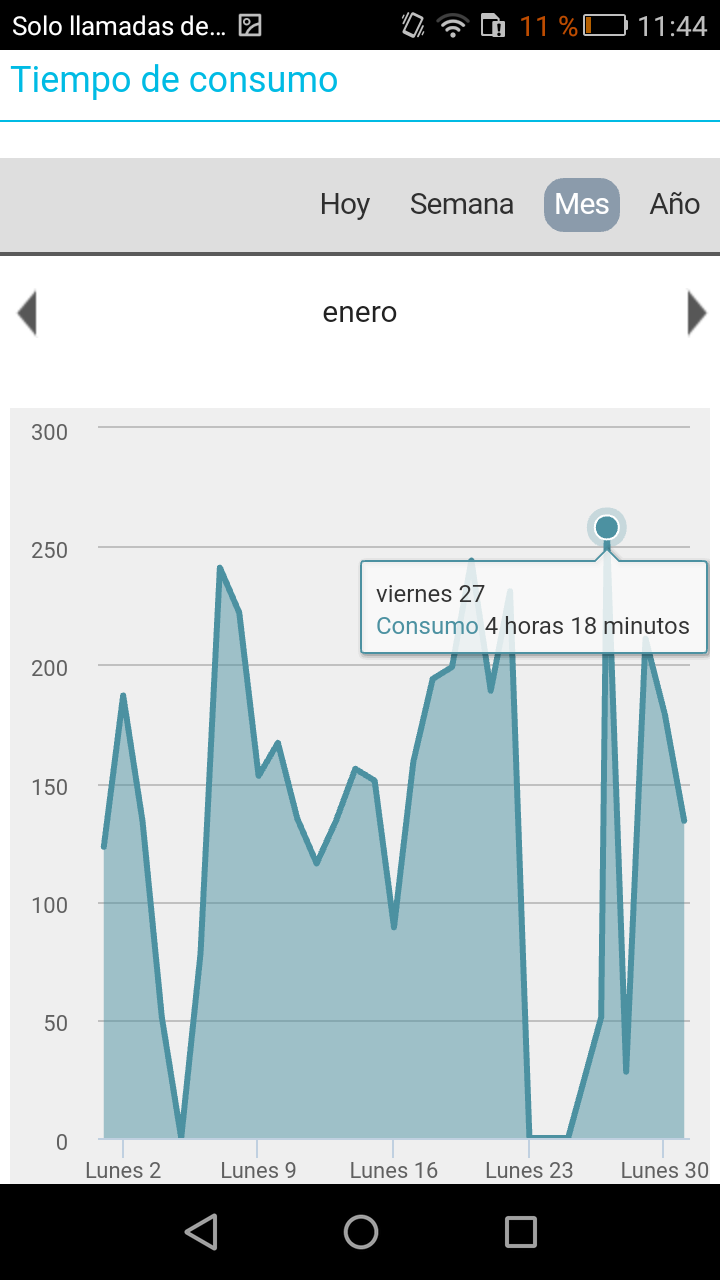Switch to the Hoy tab
The height and width of the screenshot is (1280, 720).
(x=345, y=205)
